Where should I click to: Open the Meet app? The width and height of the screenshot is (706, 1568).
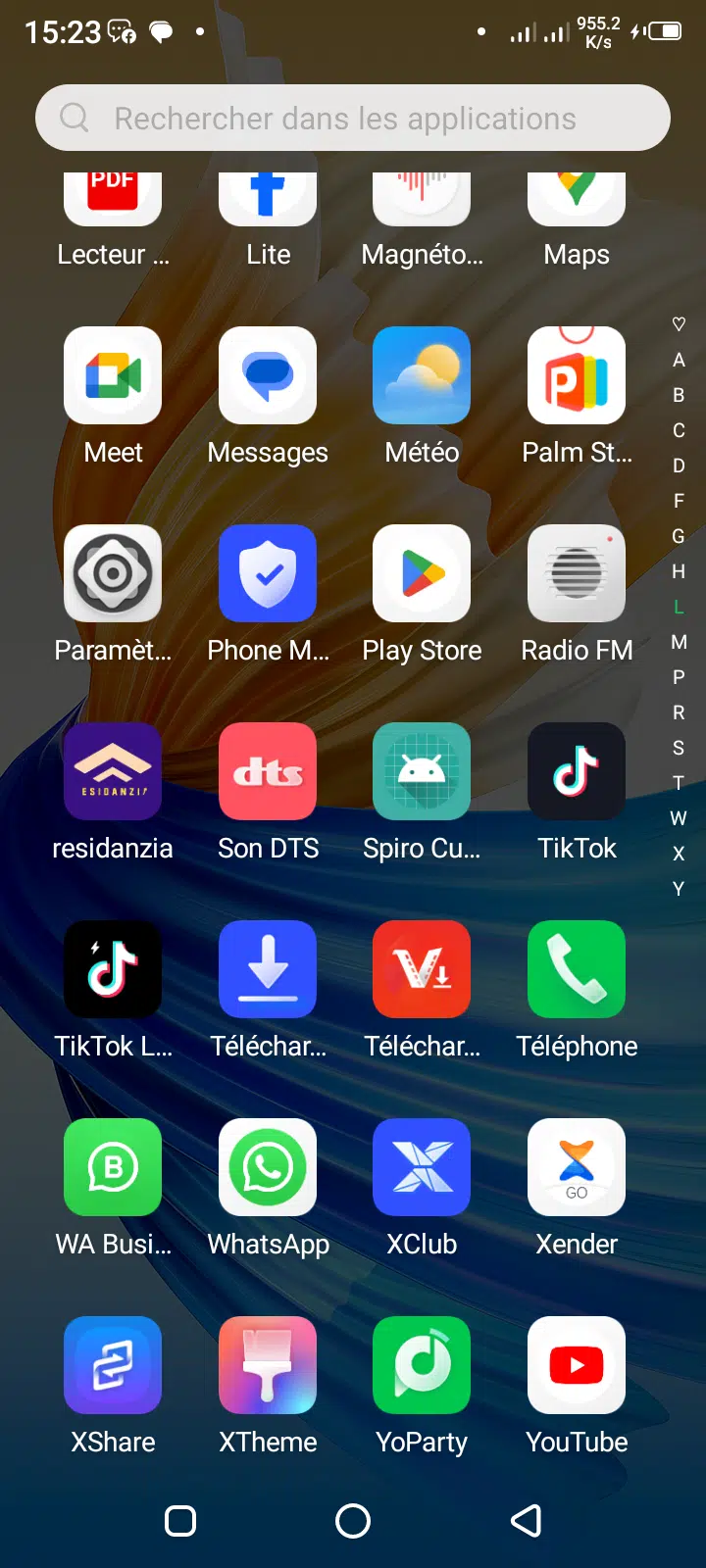[113, 376]
